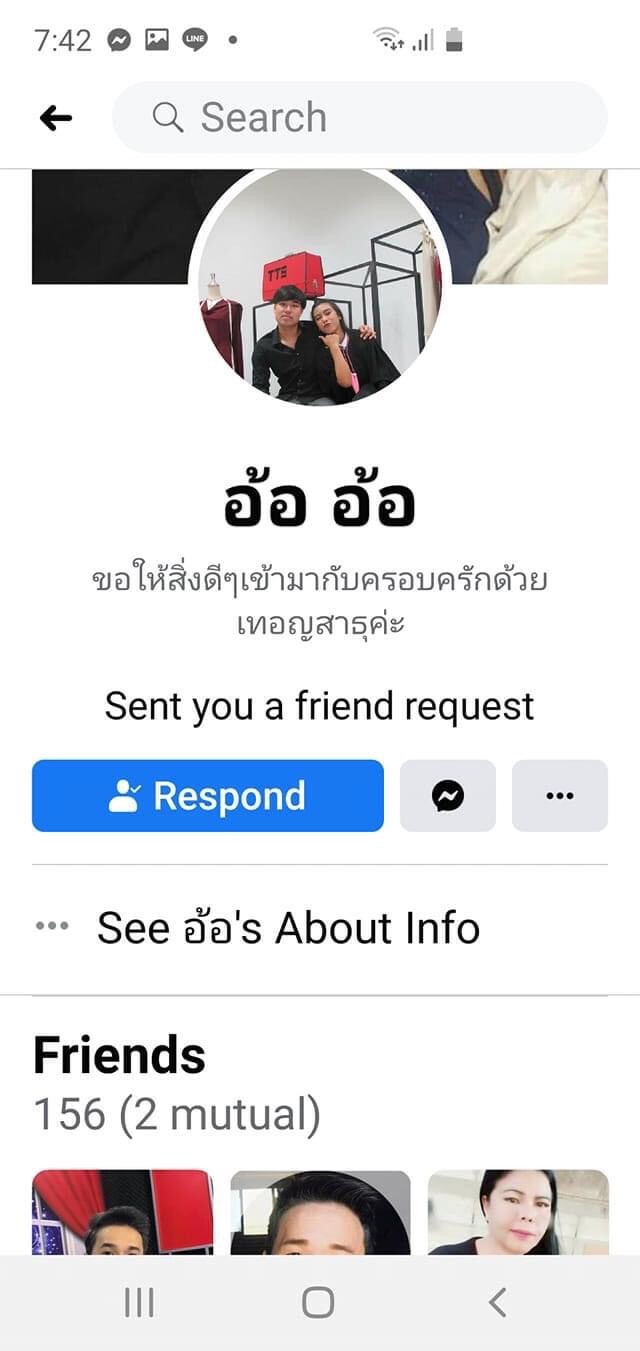
Task: Open the Search field
Action: coord(360,117)
